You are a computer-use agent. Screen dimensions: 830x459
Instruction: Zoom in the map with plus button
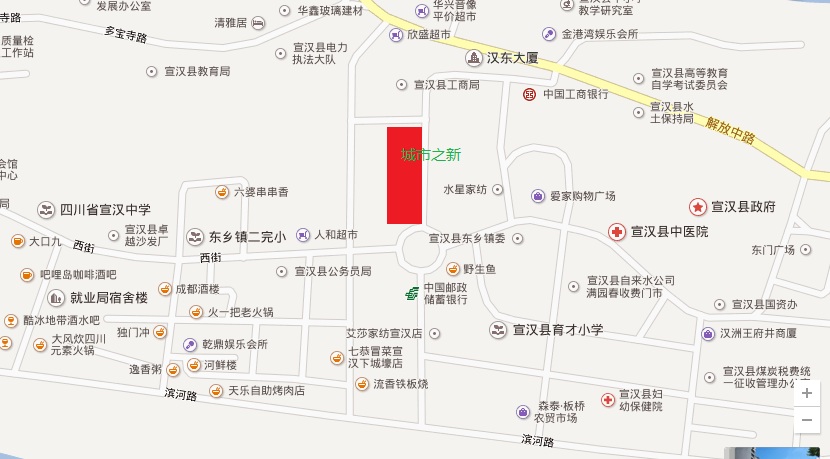click(807, 393)
